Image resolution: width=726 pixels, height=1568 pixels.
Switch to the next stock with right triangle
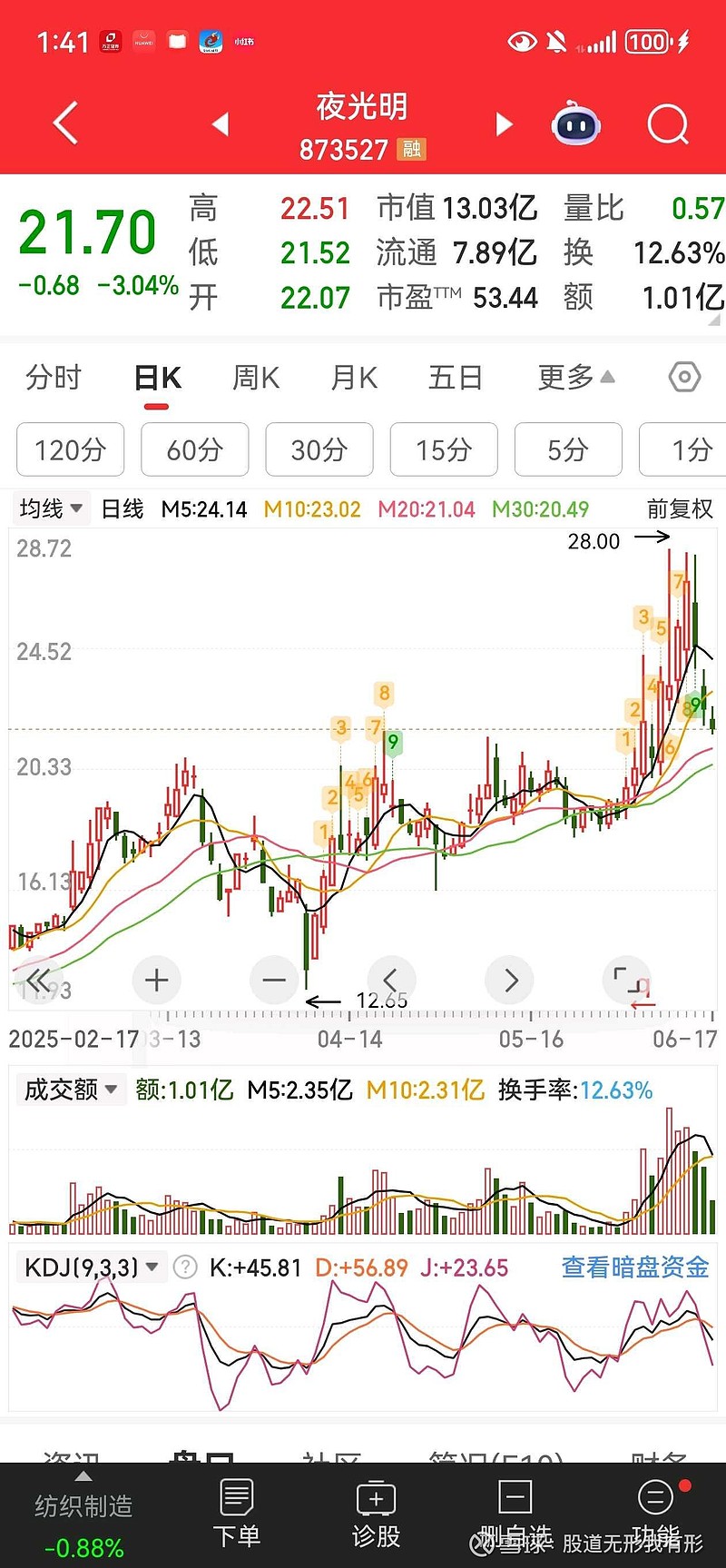pos(505,124)
